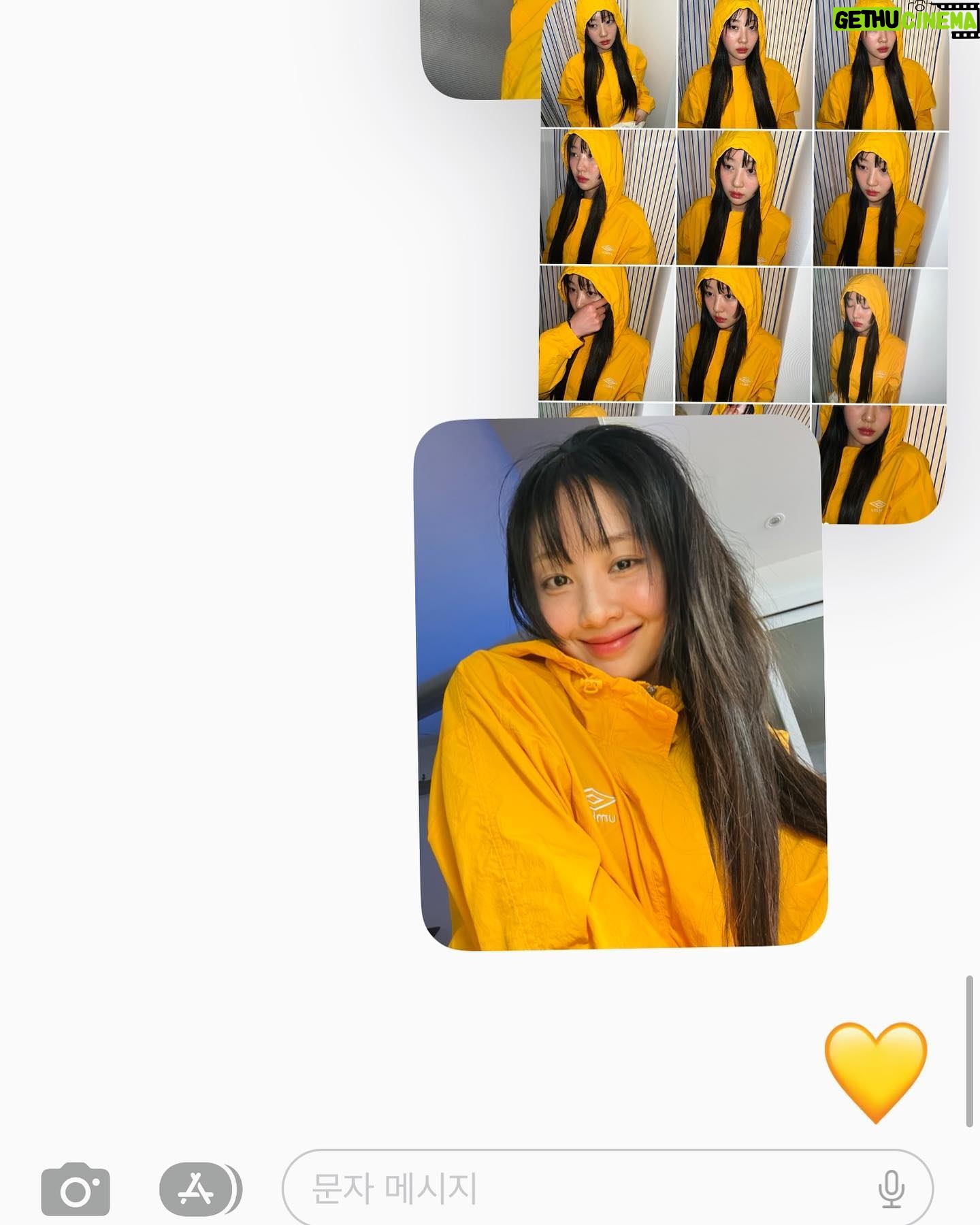
Task: Open the photo grid collage image
Action: click(743, 204)
